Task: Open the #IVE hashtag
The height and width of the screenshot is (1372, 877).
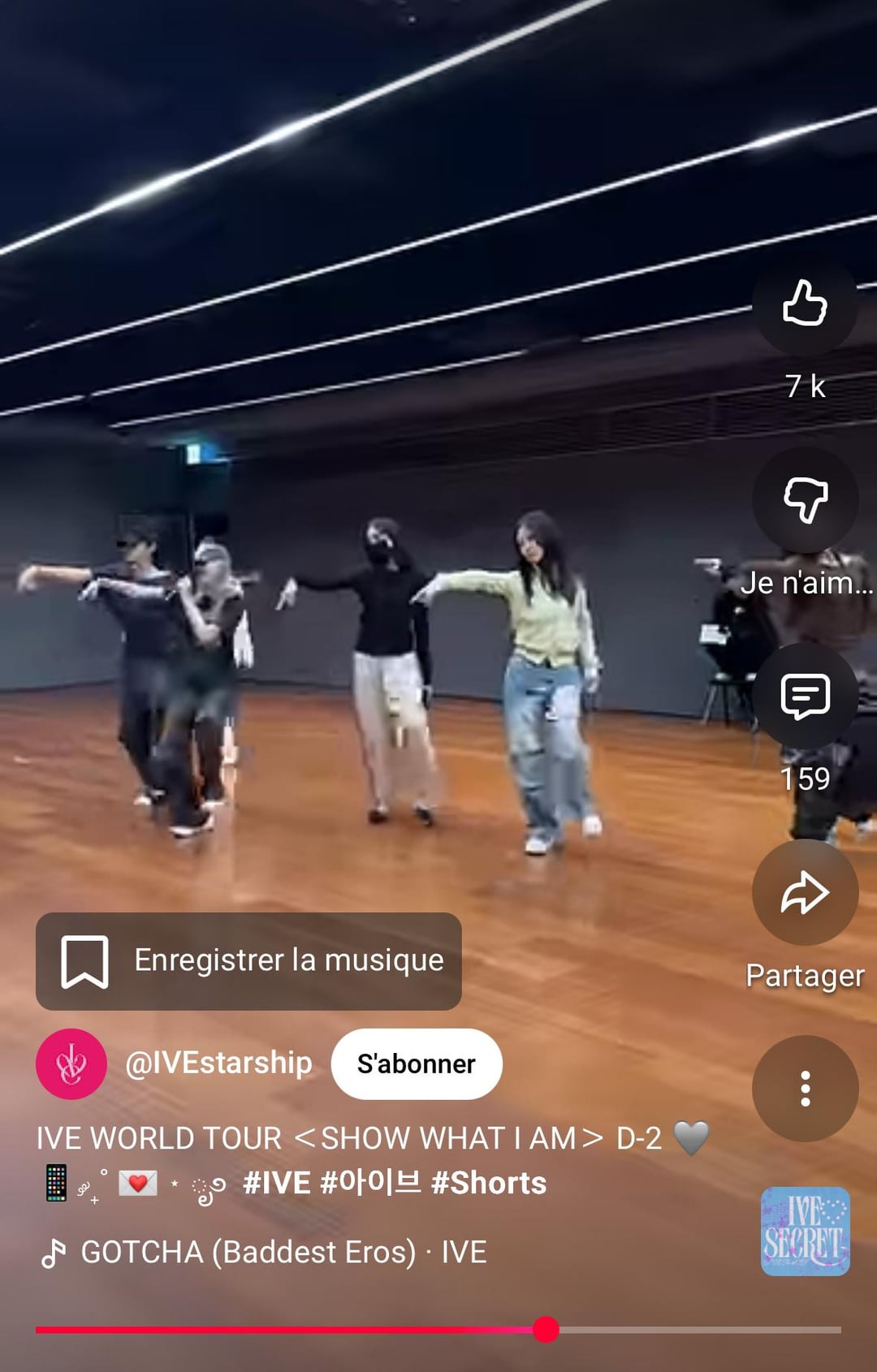Action: click(277, 1184)
